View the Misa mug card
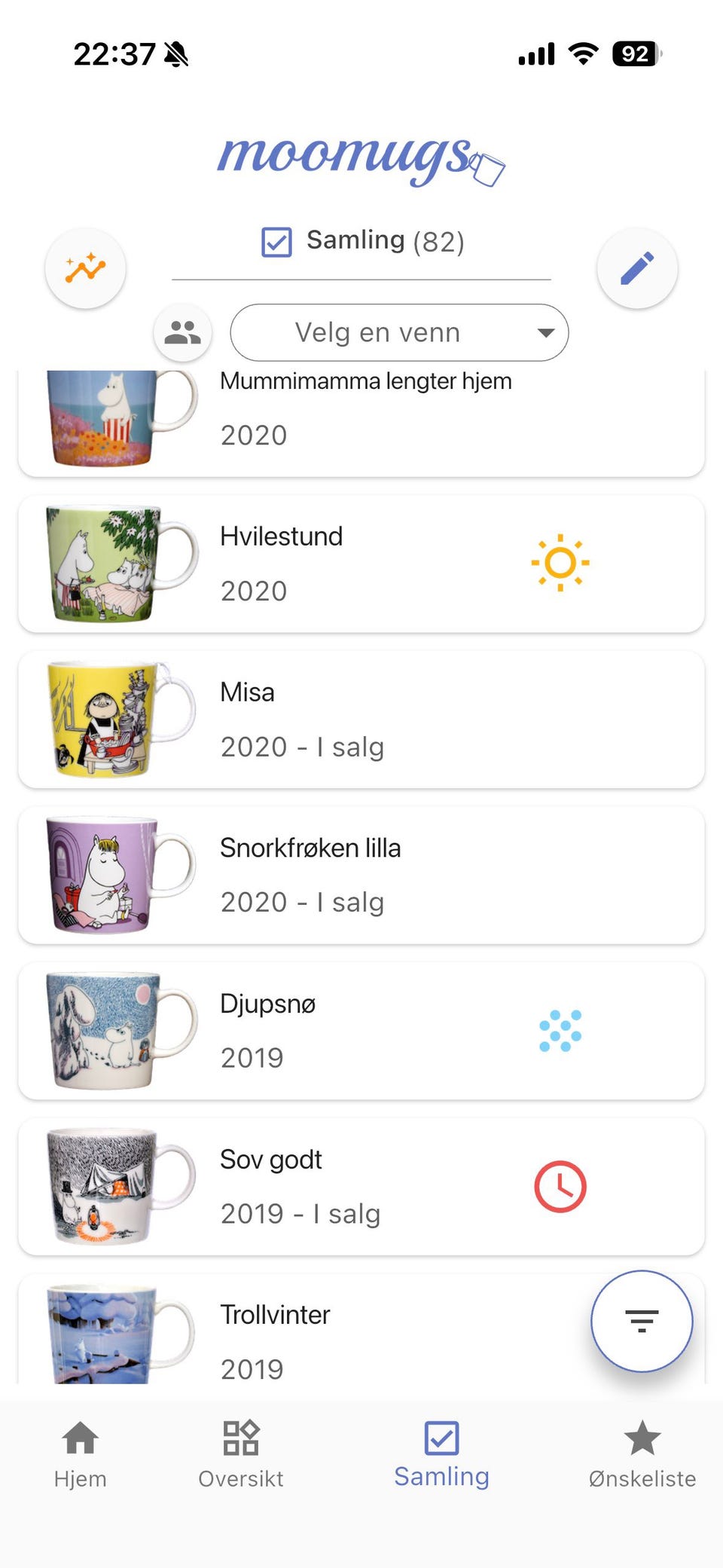Screen dimensions: 723x1568 pos(361,720)
